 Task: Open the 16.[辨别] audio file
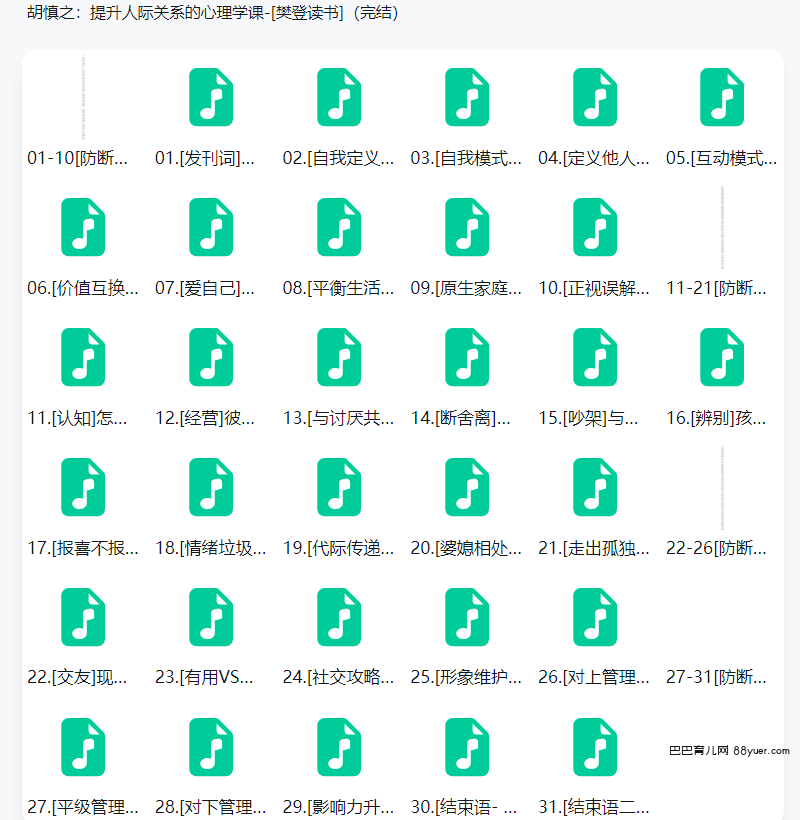click(722, 358)
